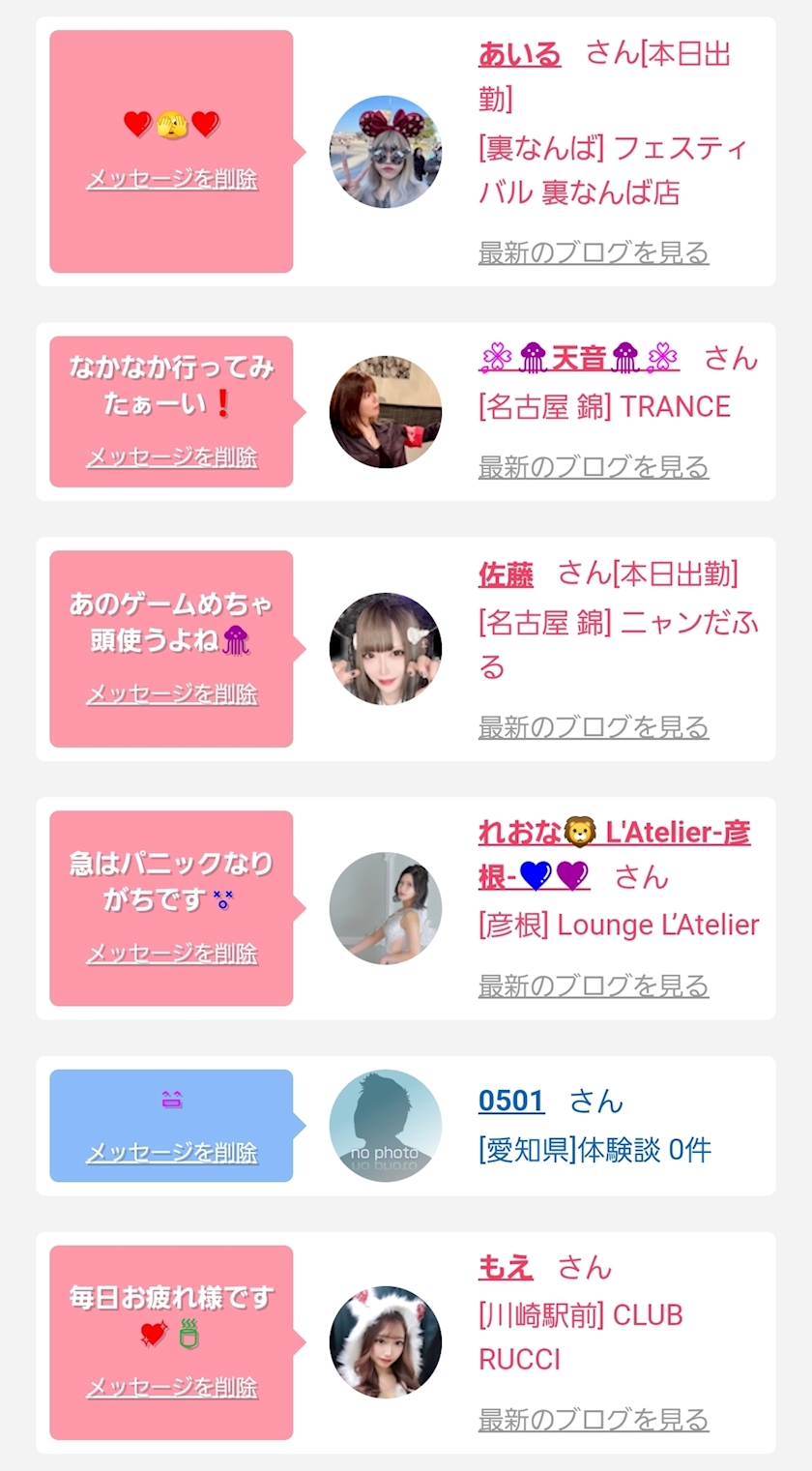Viewport: 812px width, 1471px height.
Task: View 天音's latest blog
Action: [594, 467]
